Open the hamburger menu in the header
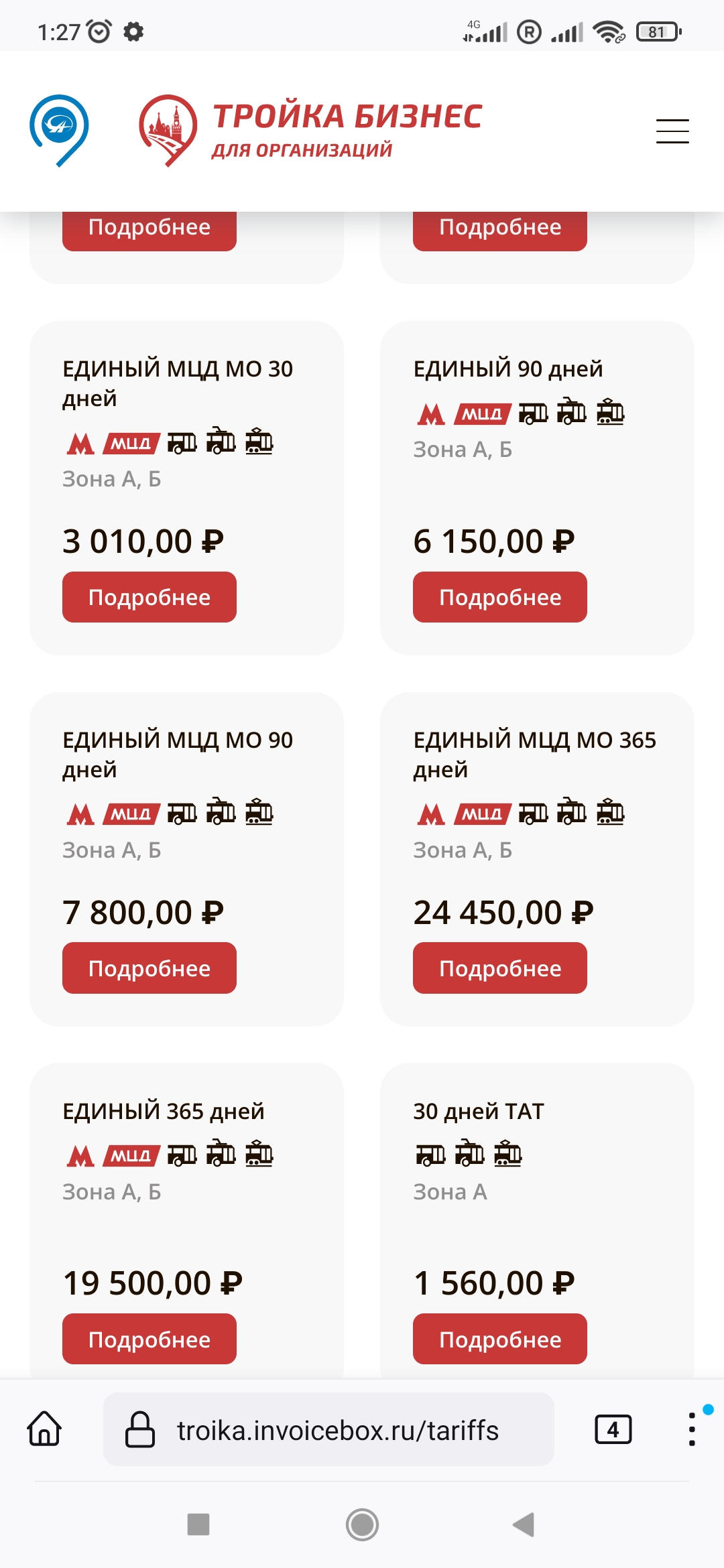This screenshot has width=724, height=1568. 672,131
